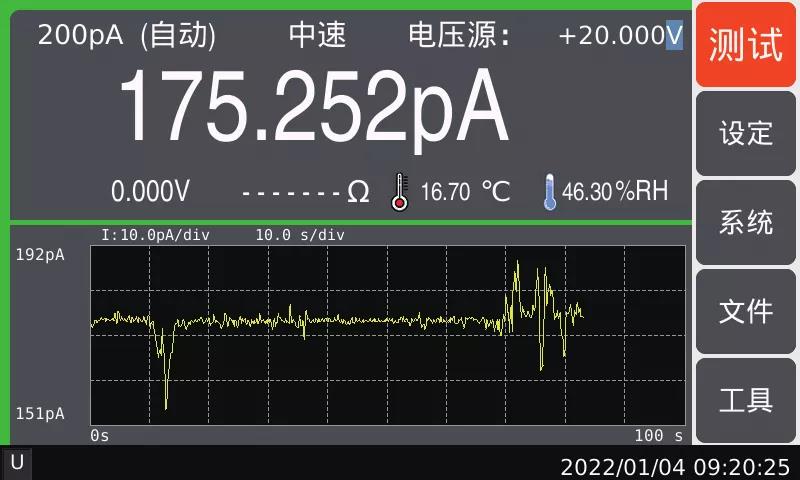The width and height of the screenshot is (800, 480).
Task: Select the 工具 tab
Action: (746, 400)
